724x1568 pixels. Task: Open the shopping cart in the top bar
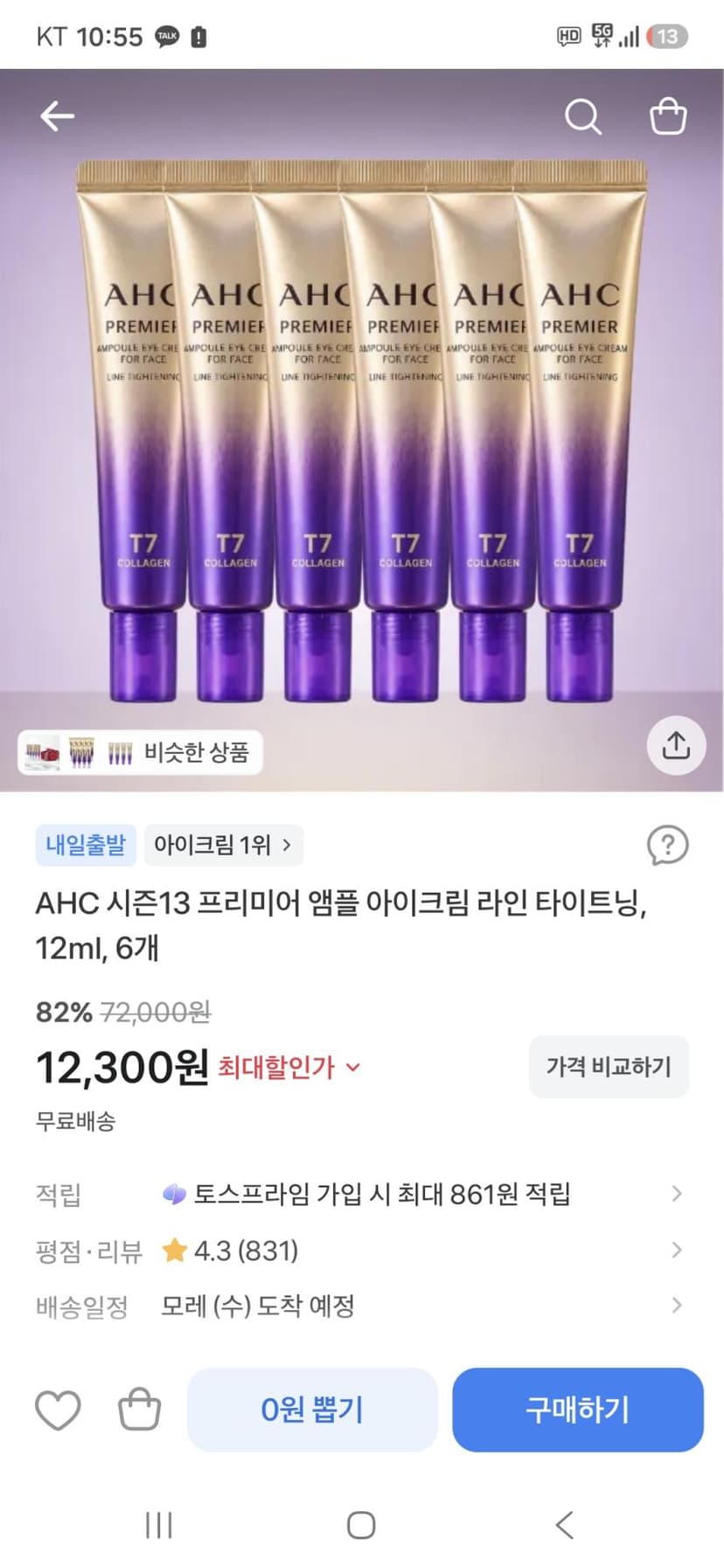tap(668, 116)
